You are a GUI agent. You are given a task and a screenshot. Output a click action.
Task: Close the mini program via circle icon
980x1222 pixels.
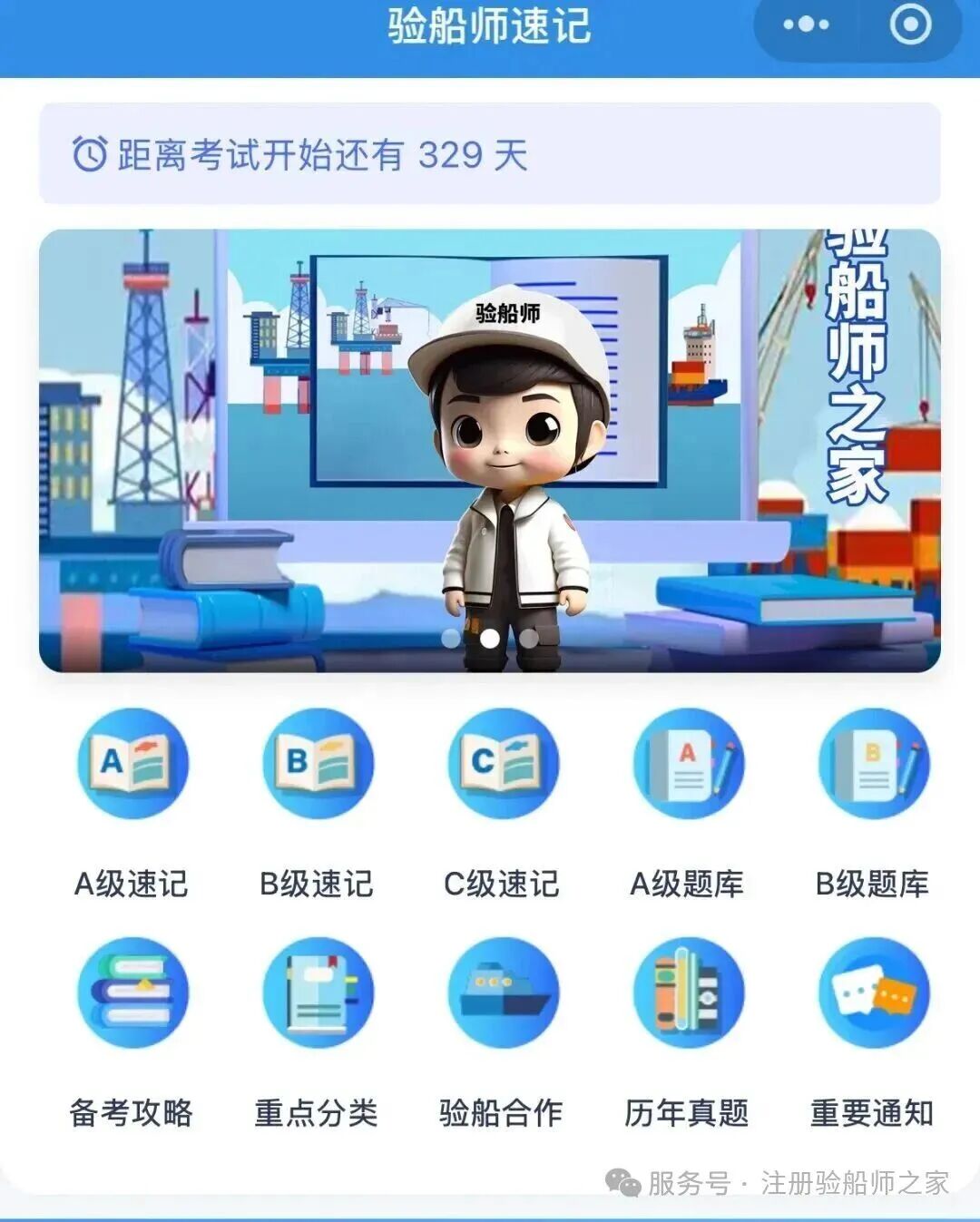(x=910, y=24)
